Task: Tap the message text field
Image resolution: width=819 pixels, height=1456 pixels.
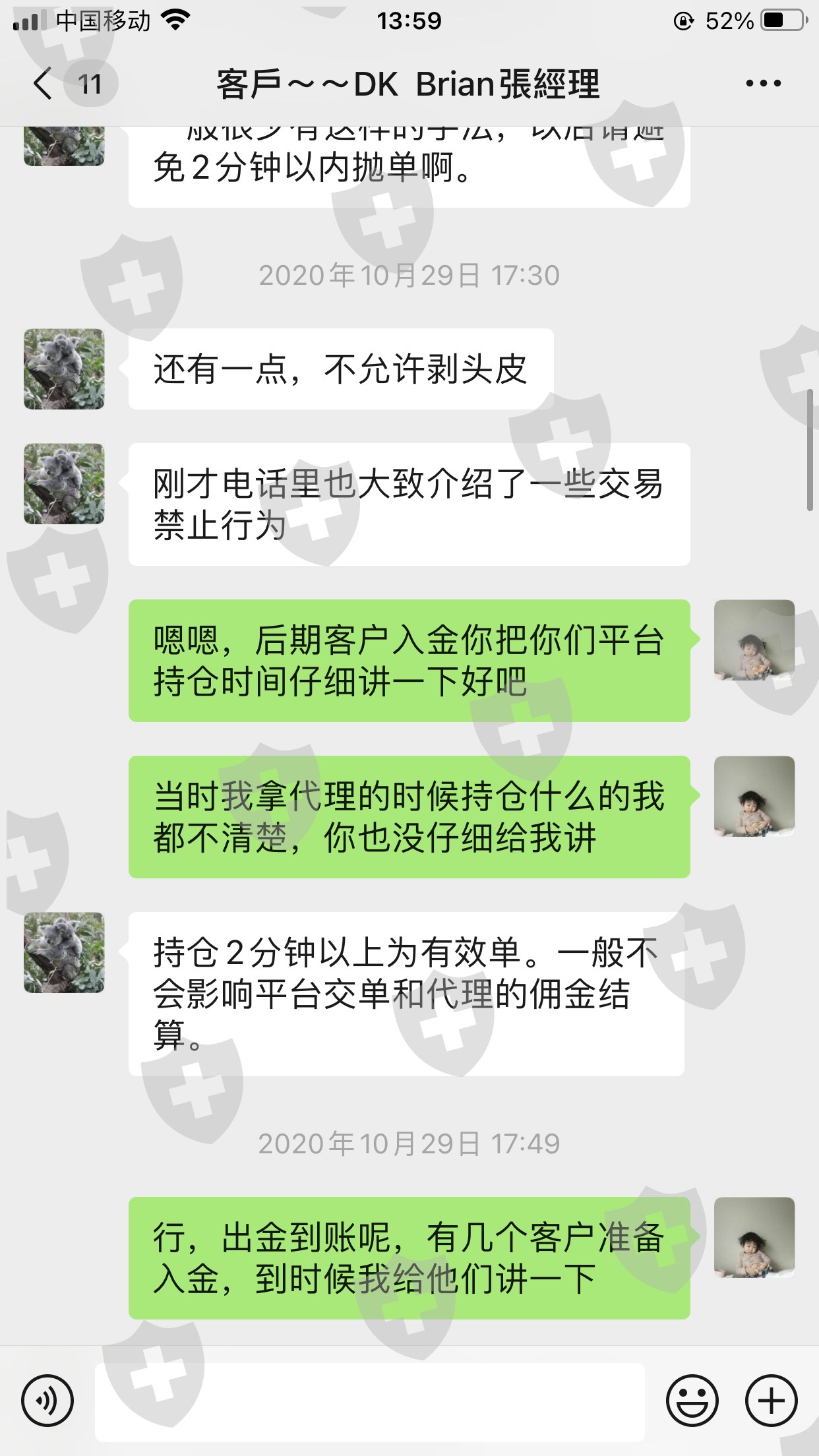Action: [370, 1402]
